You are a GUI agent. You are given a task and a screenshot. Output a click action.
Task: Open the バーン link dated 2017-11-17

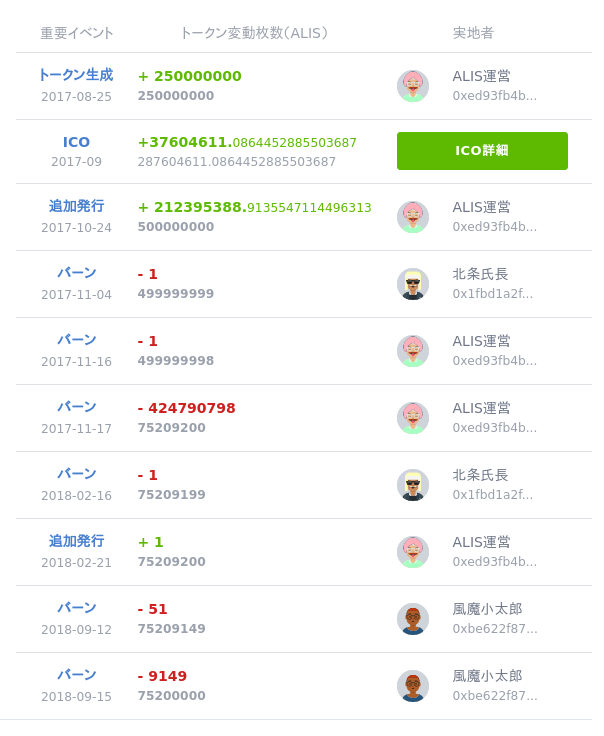pos(76,407)
